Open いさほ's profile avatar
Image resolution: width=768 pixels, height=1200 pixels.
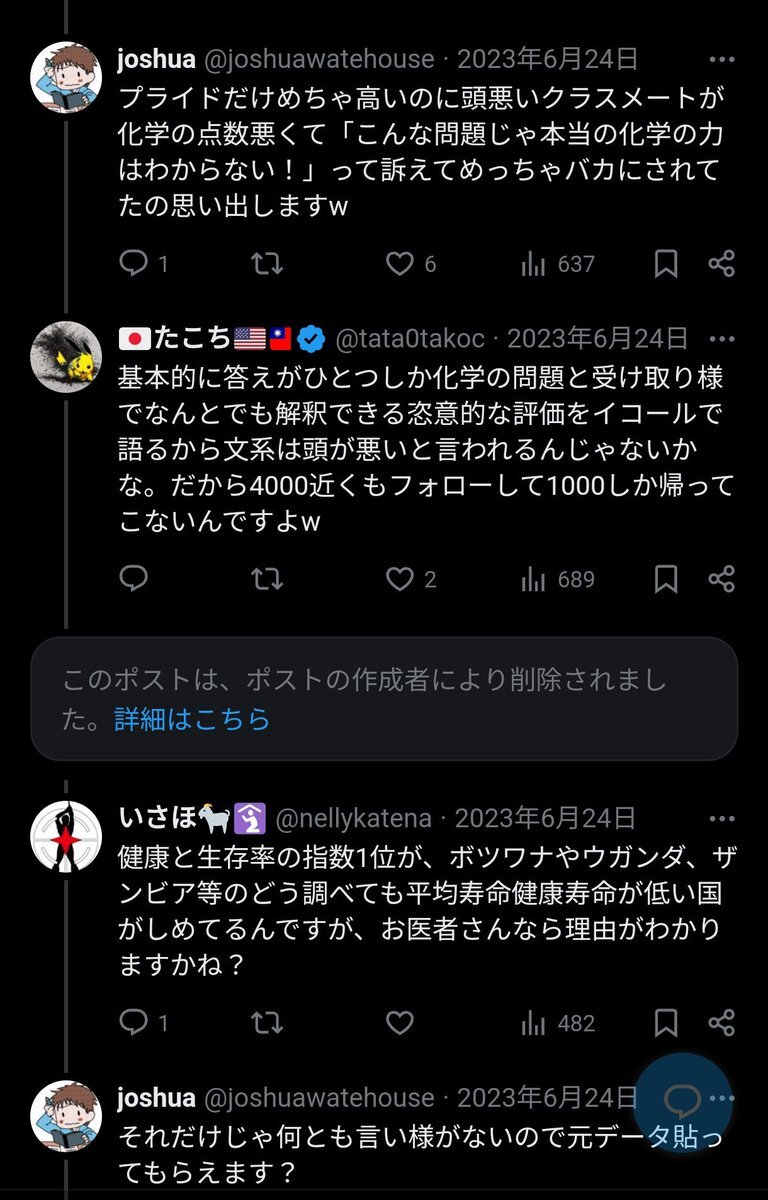[x=66, y=836]
